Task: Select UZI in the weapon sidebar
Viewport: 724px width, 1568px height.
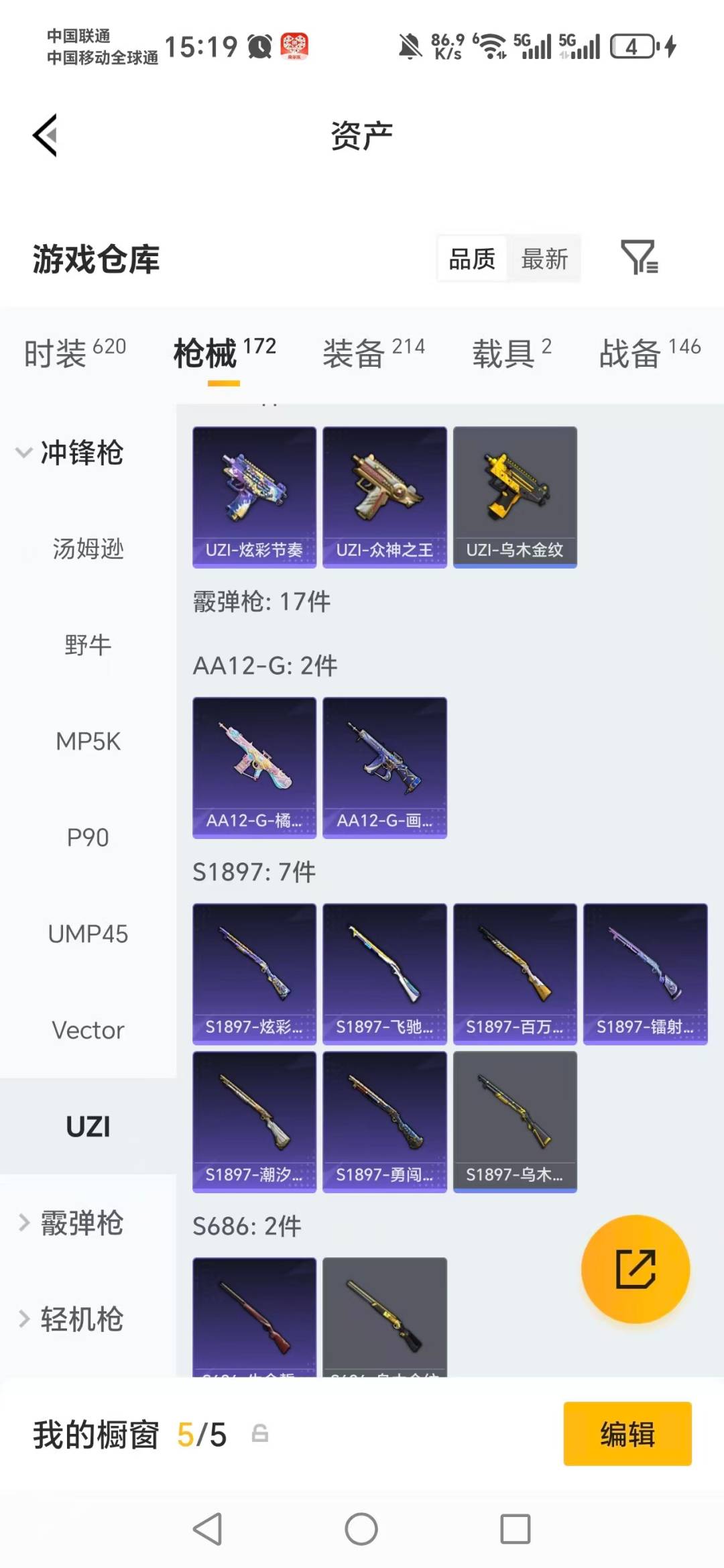Action: pos(88,1126)
